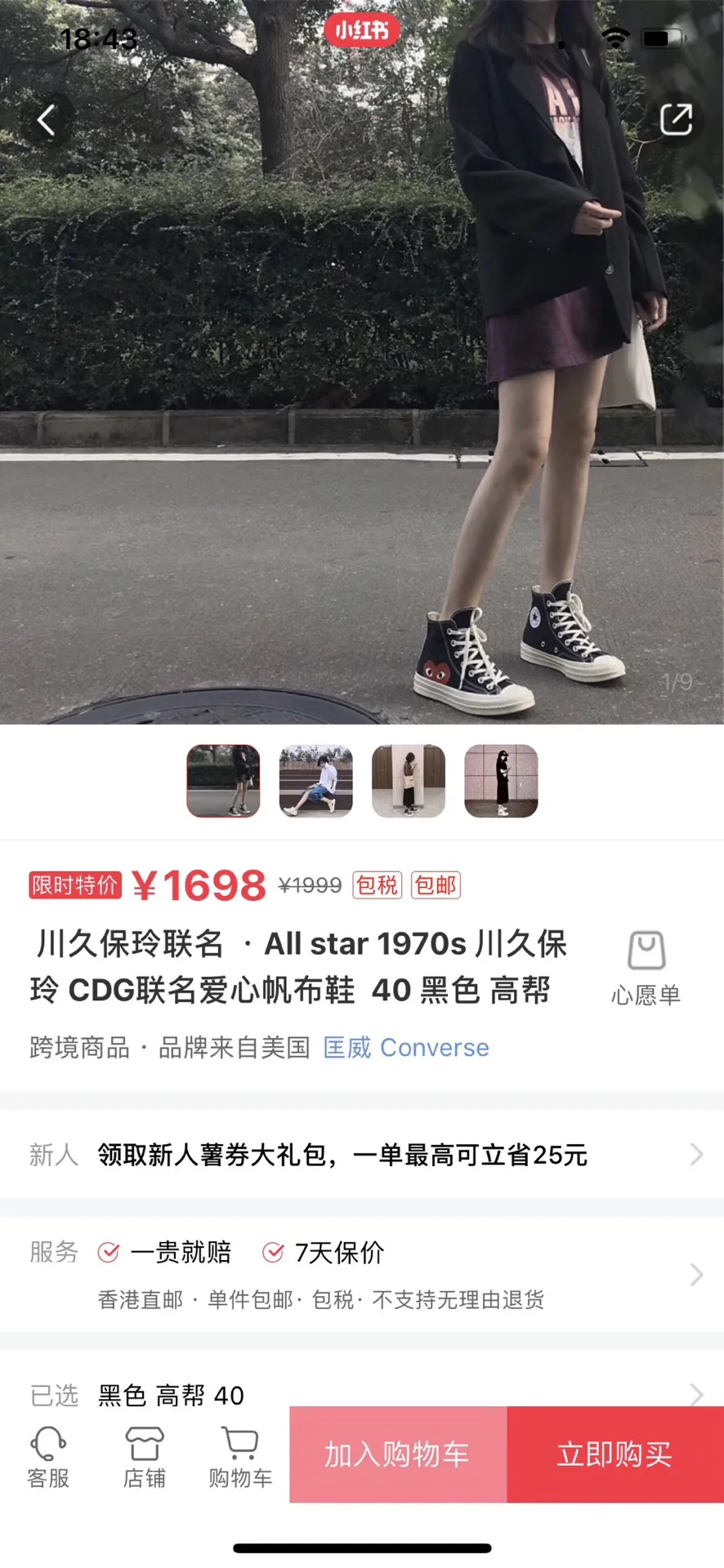Image resolution: width=724 pixels, height=1568 pixels.
Task: Open the fourth thumbnail with black dress
Action: point(501,781)
